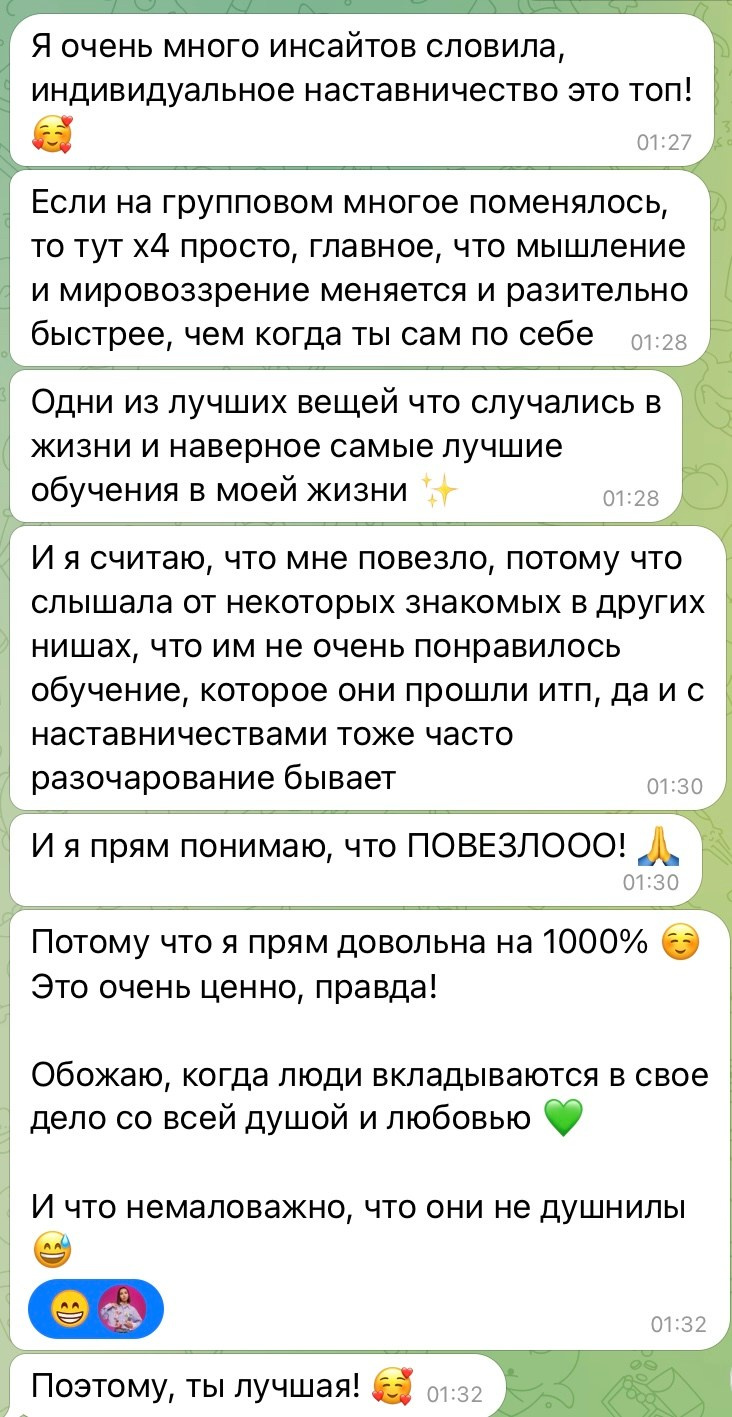732x1417 pixels.
Task: Click the sweat-smile emoji below "не душнилы"
Action: 51,1250
